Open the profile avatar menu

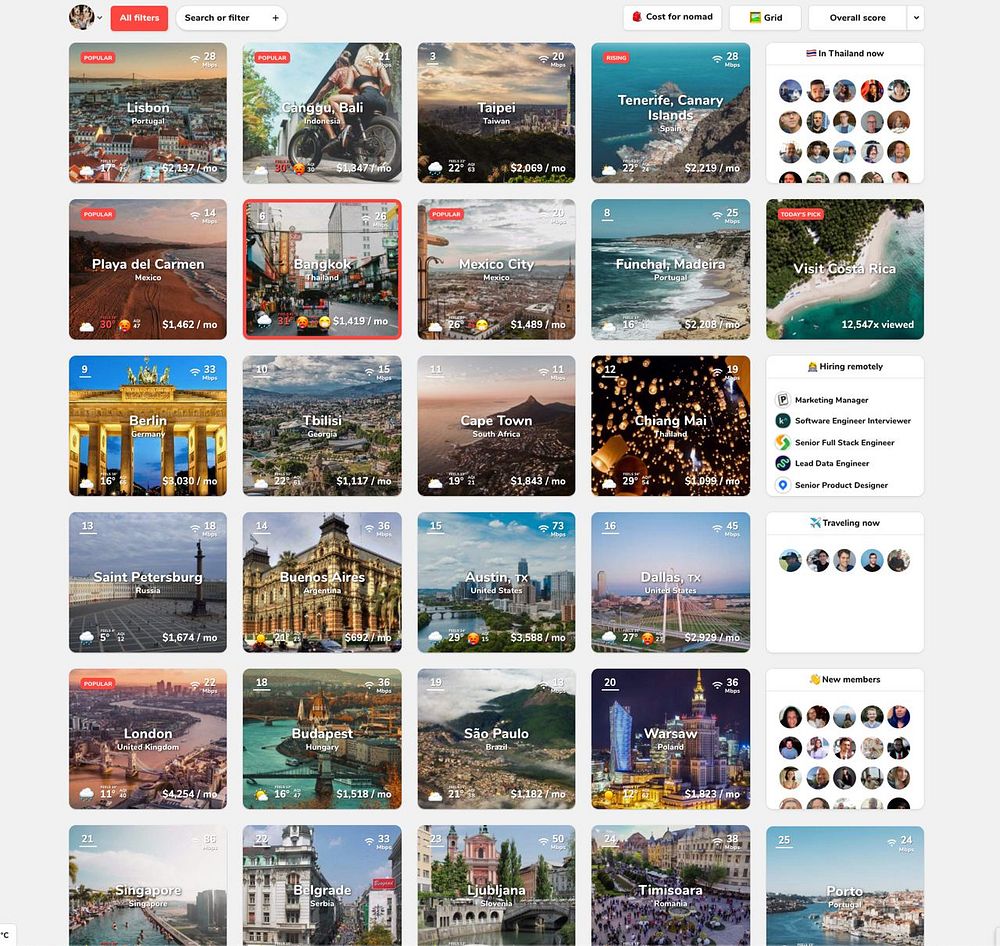86,17
